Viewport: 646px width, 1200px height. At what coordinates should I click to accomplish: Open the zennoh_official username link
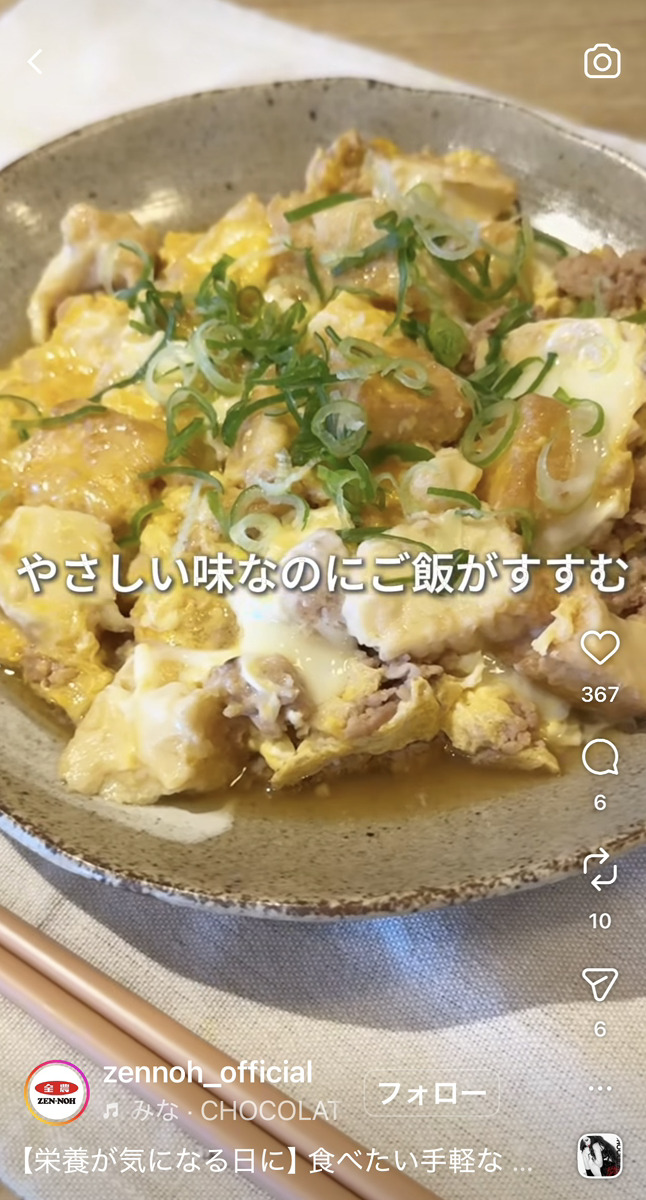tap(208, 1074)
